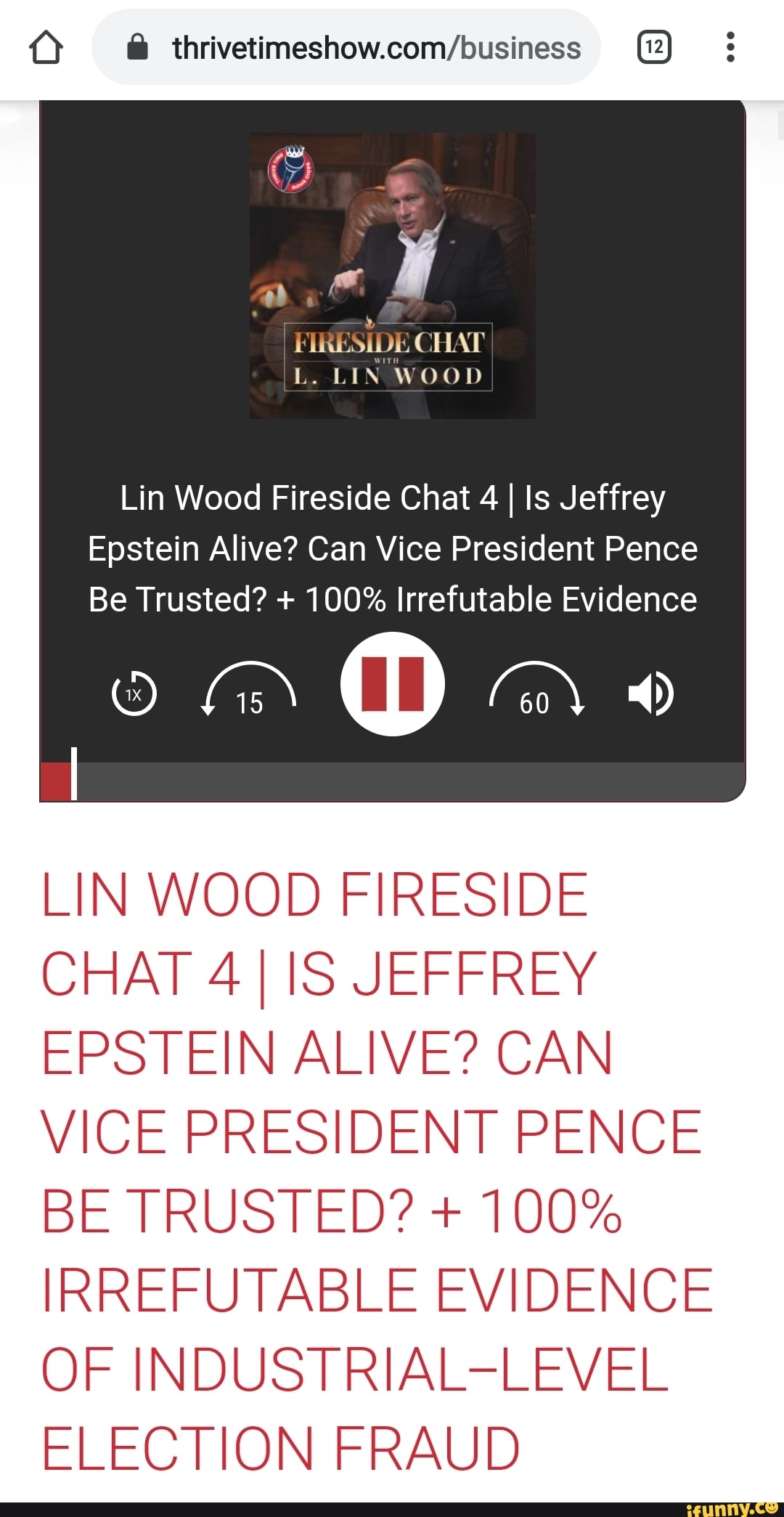Rewind the audio 15 seconds
Image resolution: width=784 pixels, height=1517 pixels.
[x=249, y=691]
